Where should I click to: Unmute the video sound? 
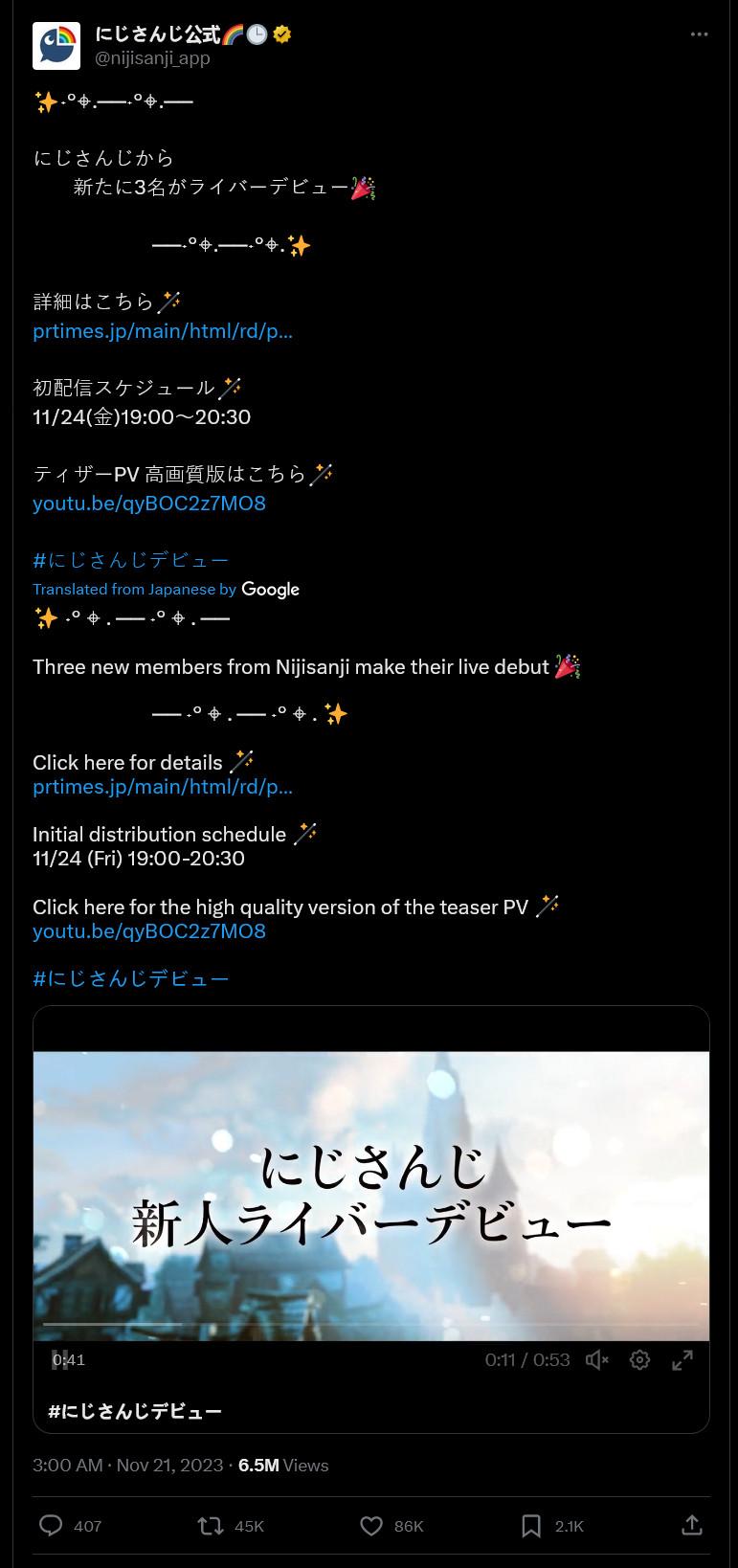(x=596, y=1360)
